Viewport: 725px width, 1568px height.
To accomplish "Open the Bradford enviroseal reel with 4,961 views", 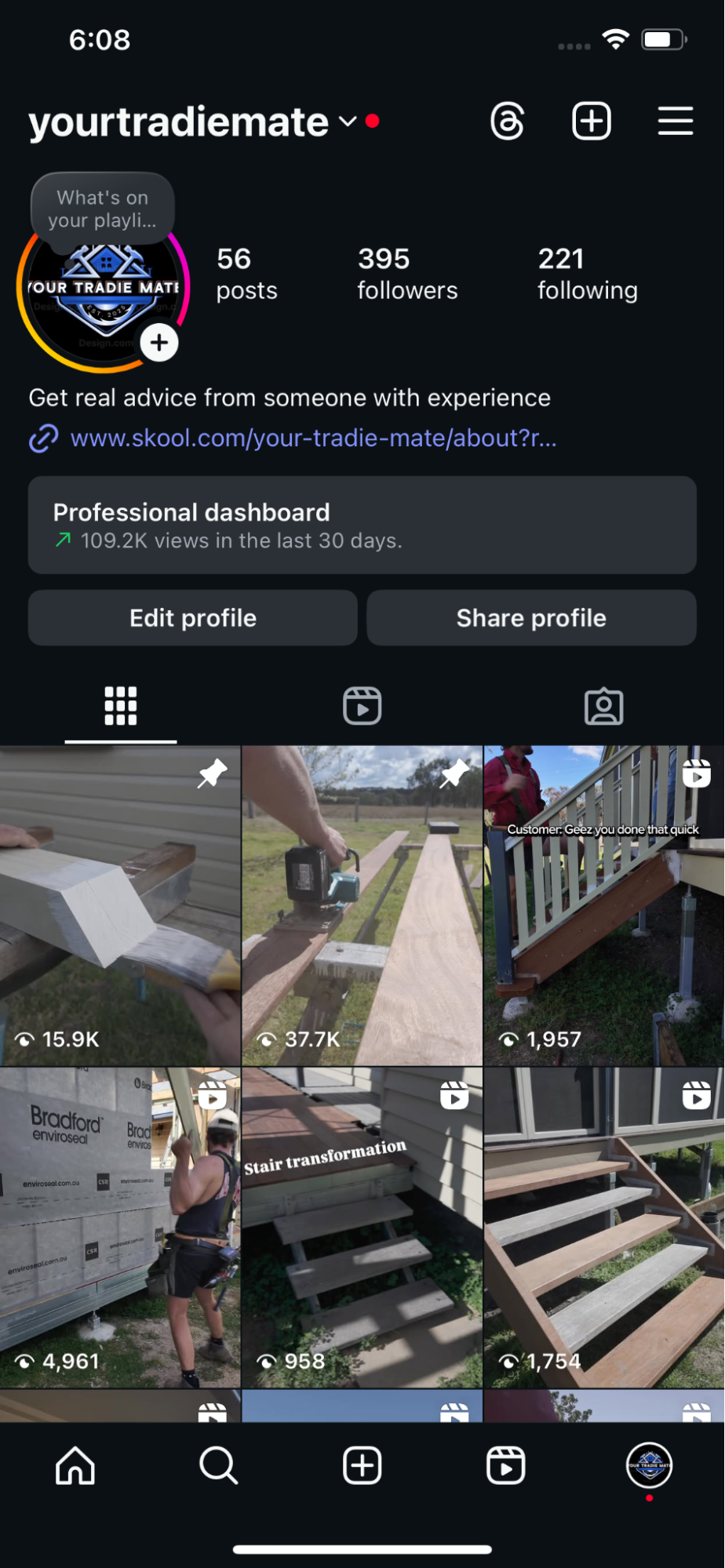I will (120, 1228).
